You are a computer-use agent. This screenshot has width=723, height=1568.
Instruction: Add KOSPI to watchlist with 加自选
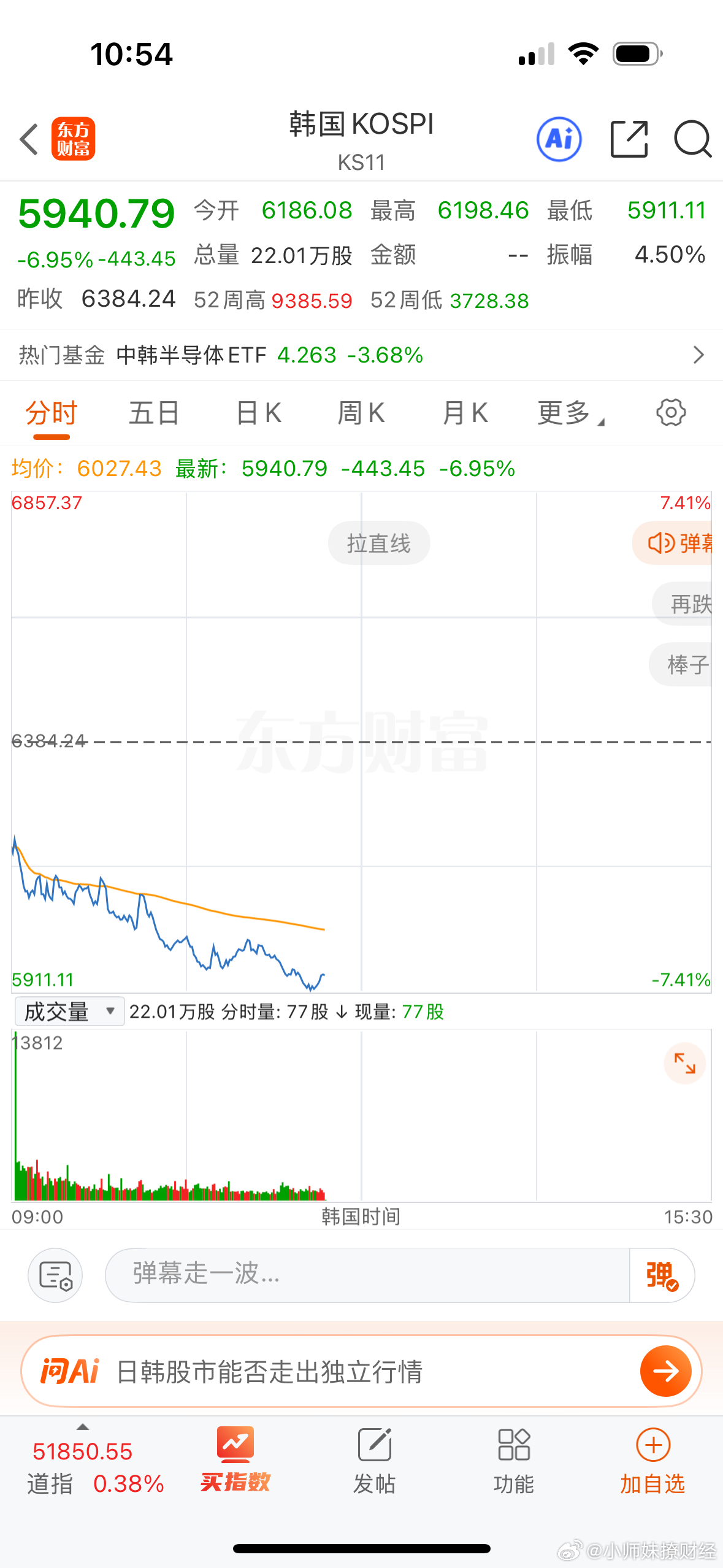coord(652,1461)
